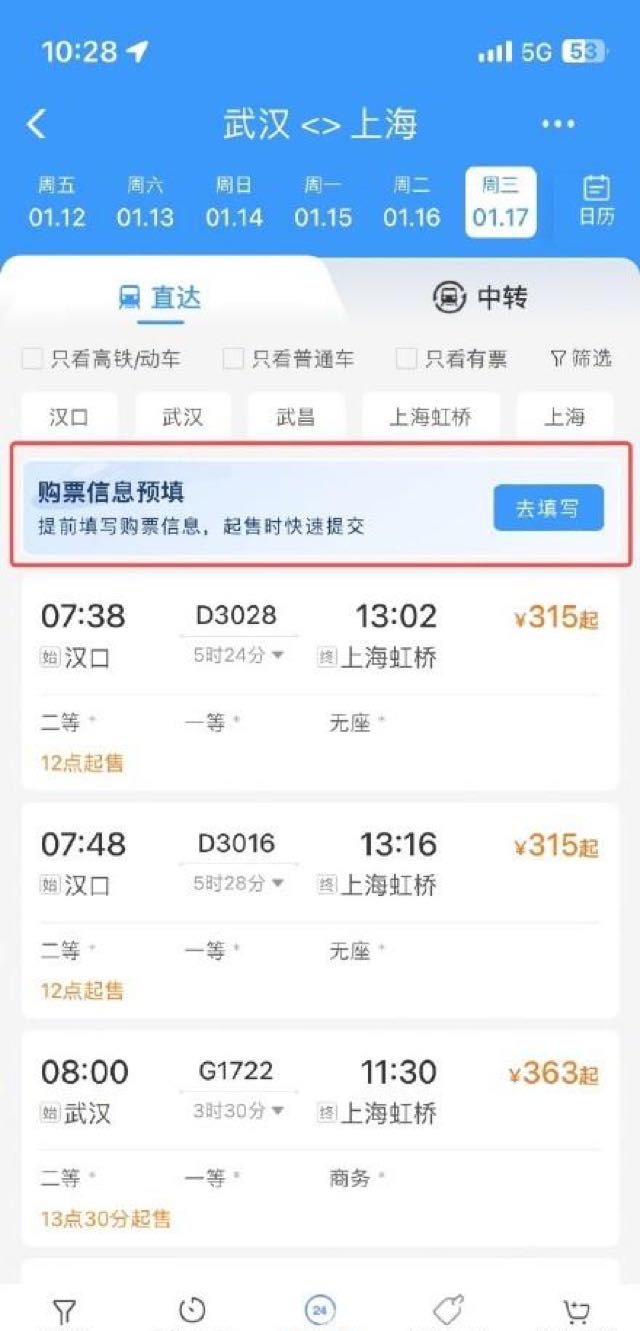The height and width of the screenshot is (1331, 640).
Task: Open the 日历 calendar picker
Action: [x=597, y=201]
